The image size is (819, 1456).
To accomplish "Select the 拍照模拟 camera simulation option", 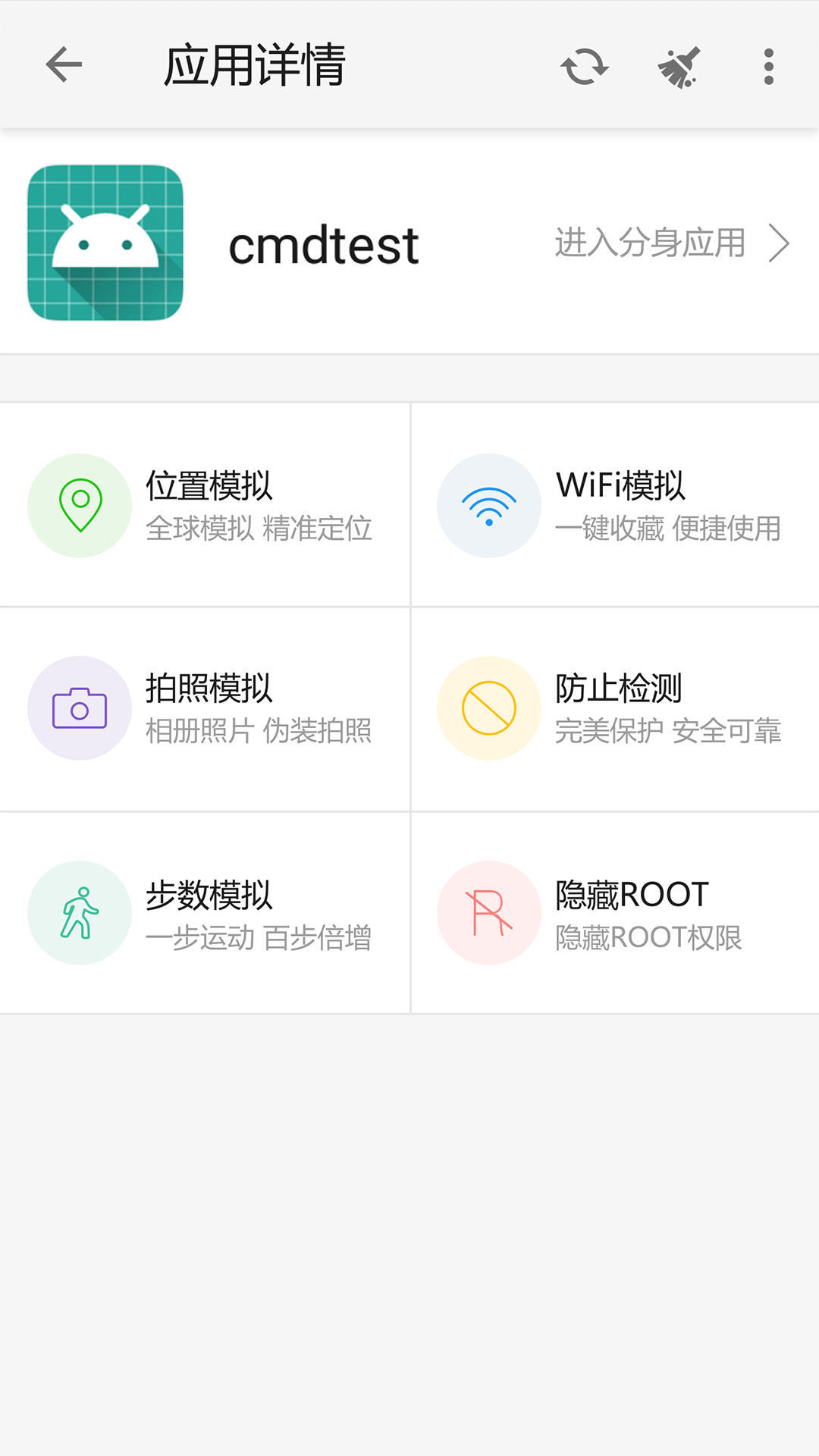I will 205,709.
